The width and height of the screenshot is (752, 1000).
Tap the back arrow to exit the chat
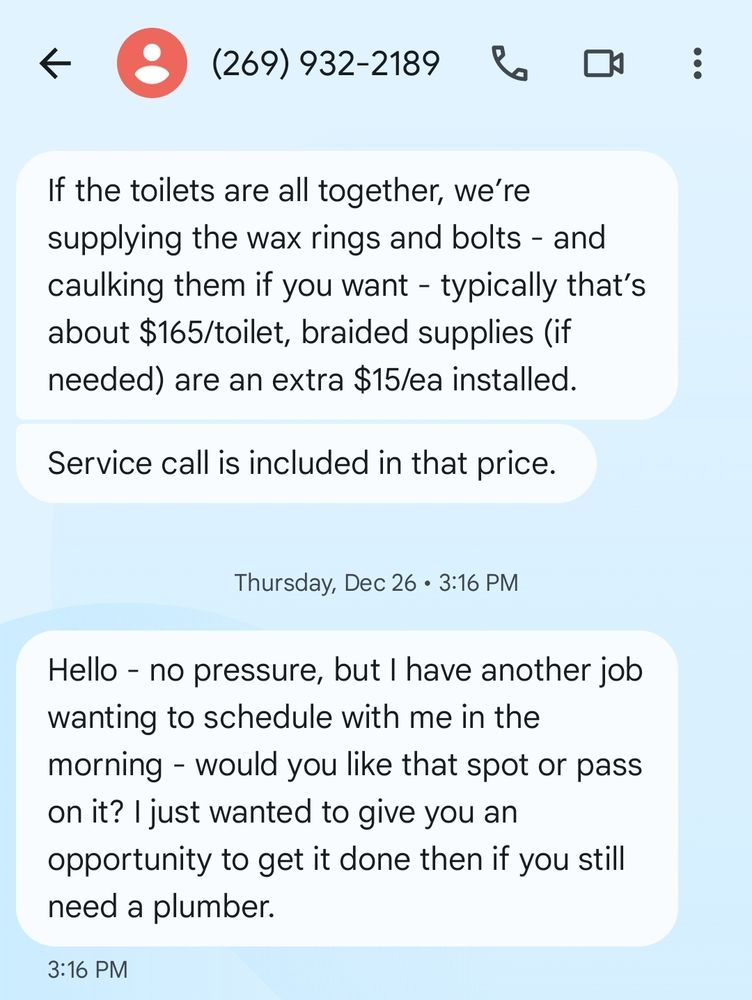coord(57,63)
